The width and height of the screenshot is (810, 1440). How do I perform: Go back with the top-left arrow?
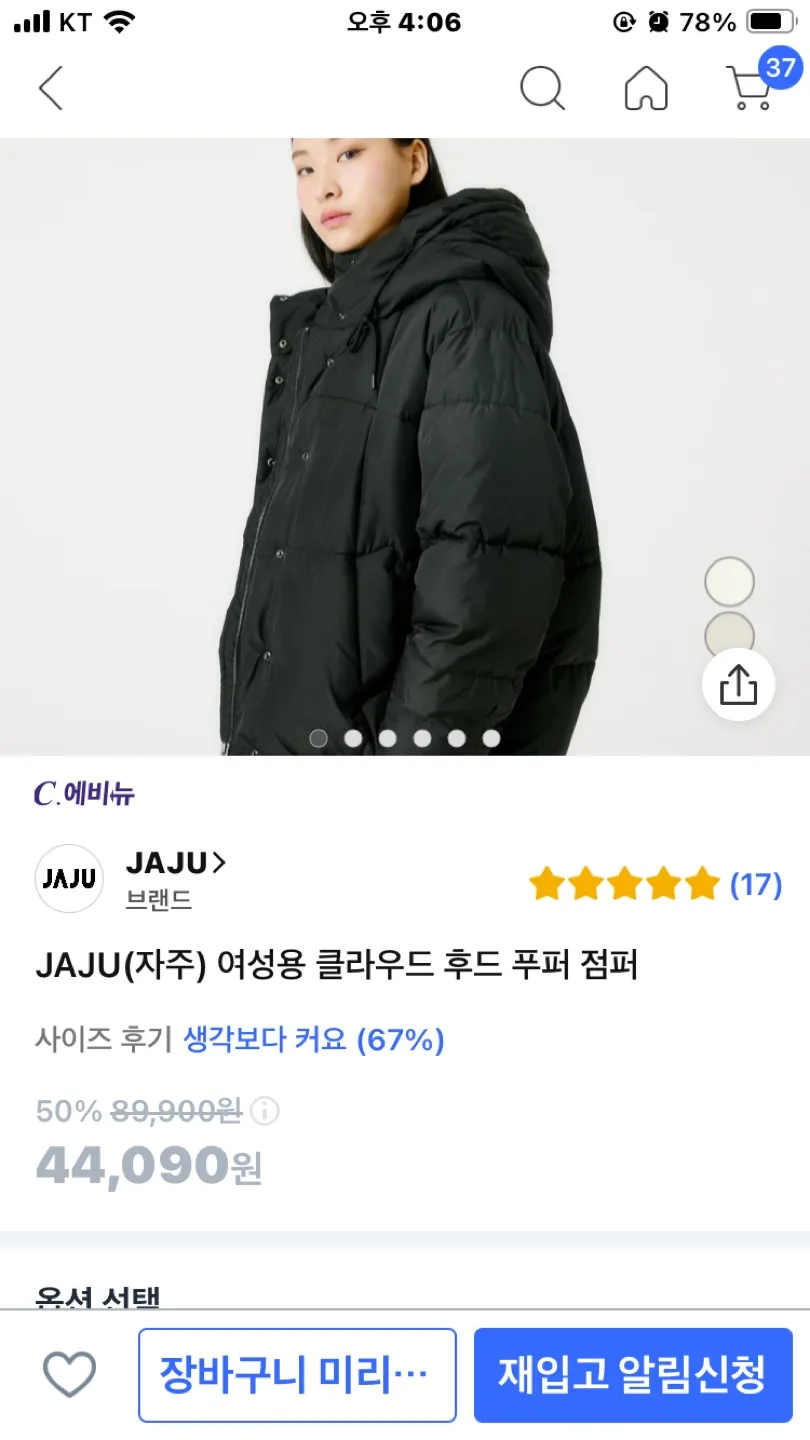point(51,89)
